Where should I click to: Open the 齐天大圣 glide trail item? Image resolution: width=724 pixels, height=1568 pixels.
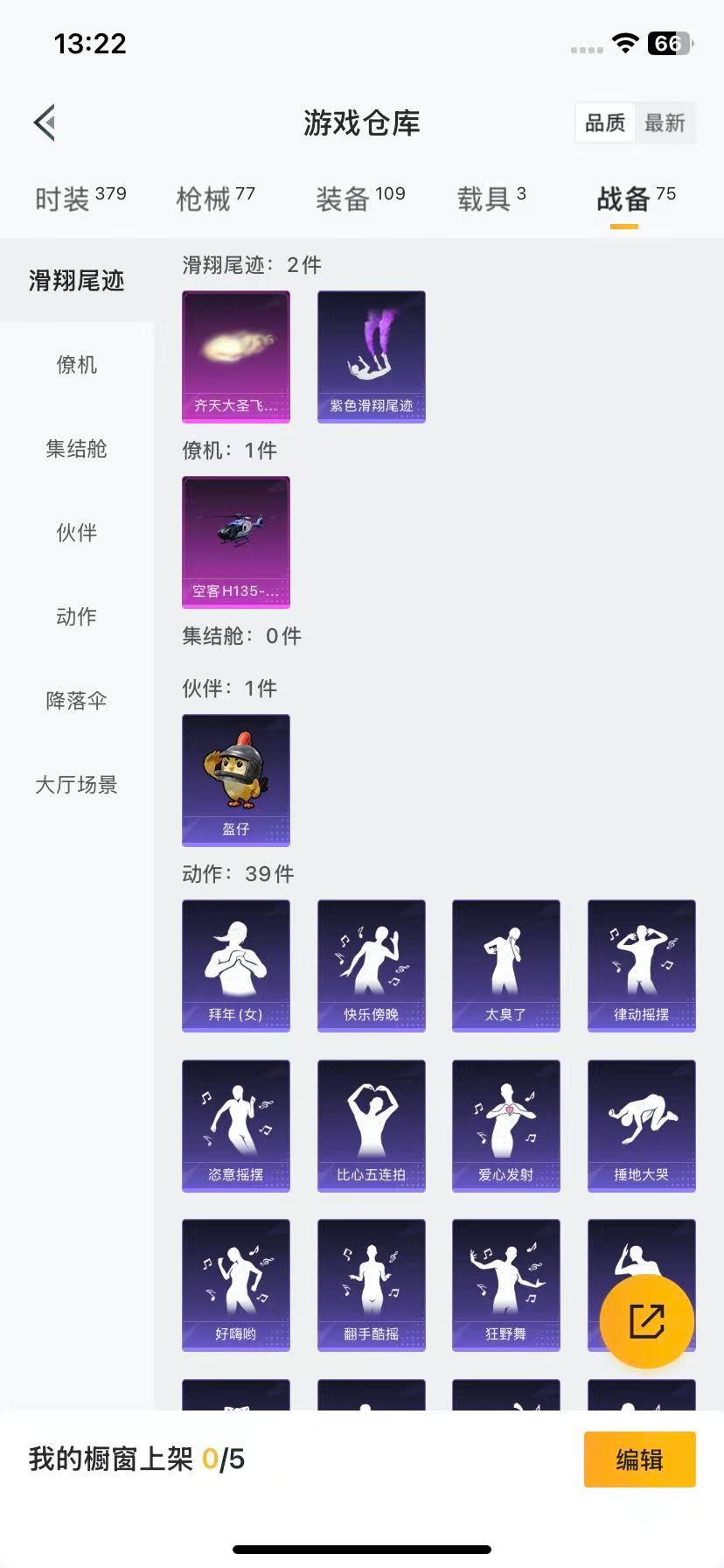coord(236,356)
